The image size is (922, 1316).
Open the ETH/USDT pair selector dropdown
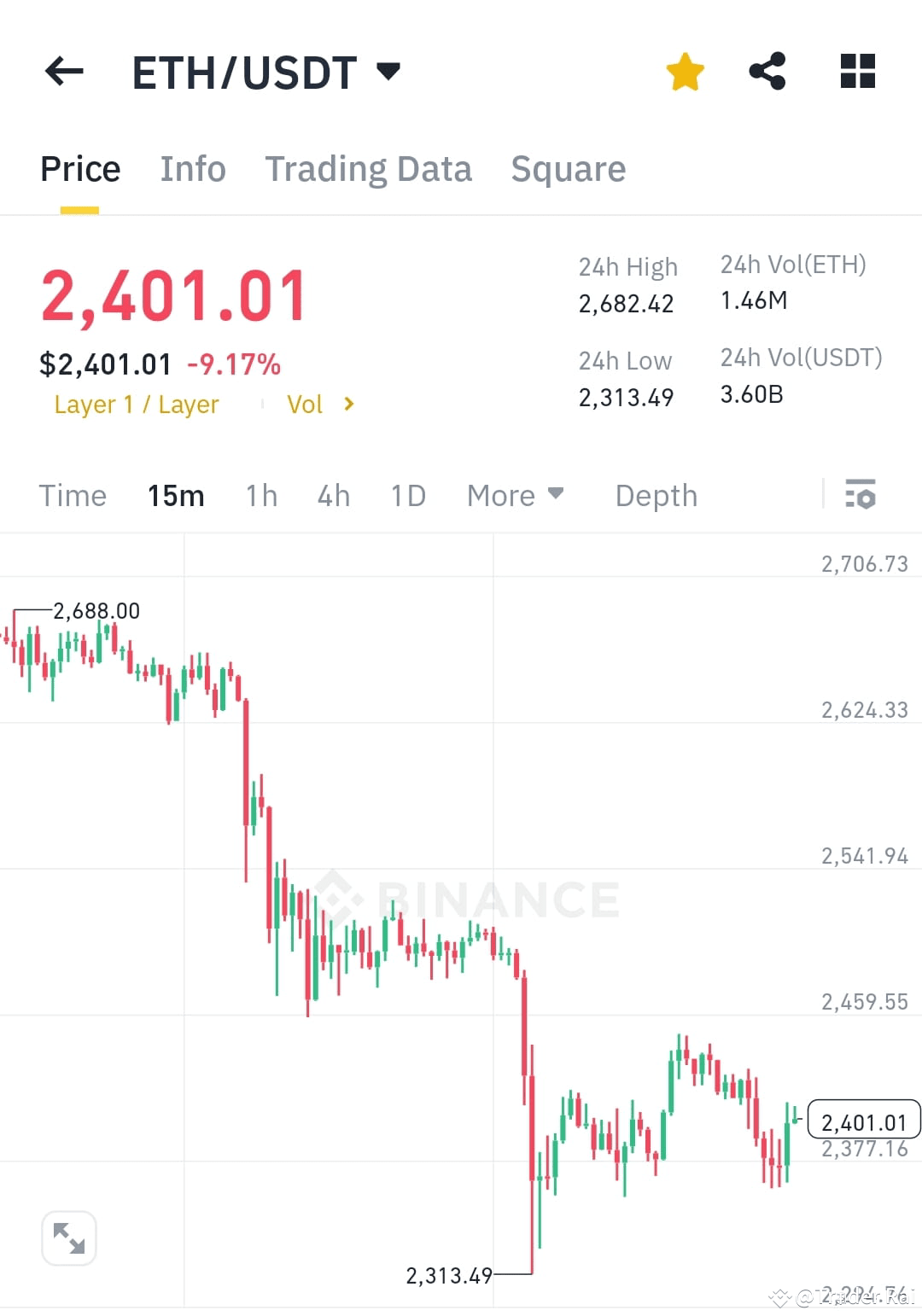(x=389, y=72)
